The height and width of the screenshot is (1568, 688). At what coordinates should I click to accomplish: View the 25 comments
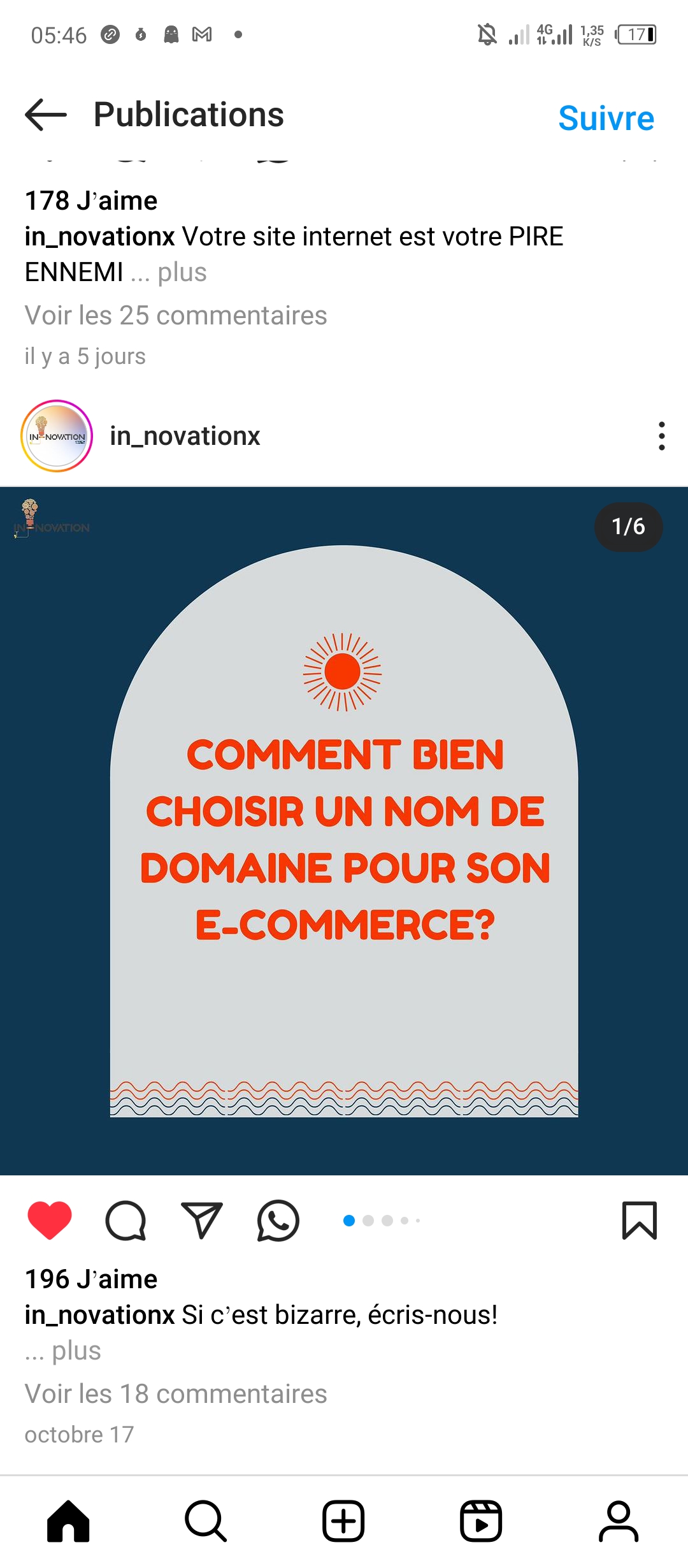point(176,316)
